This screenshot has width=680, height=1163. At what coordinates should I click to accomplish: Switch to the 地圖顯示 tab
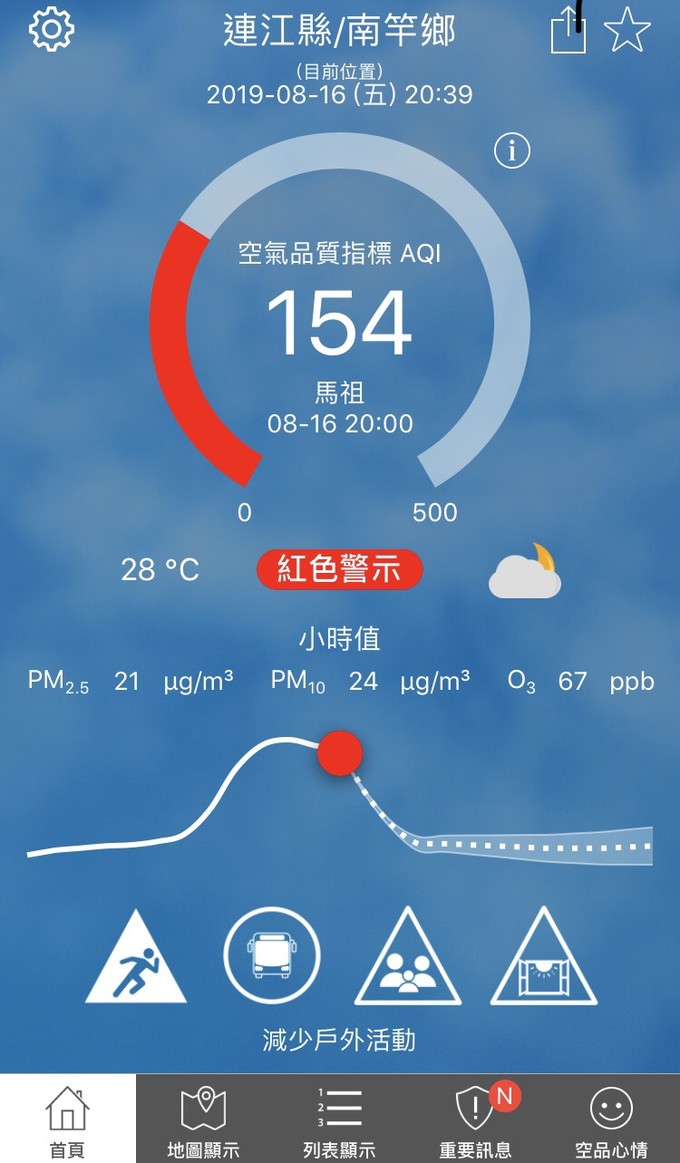click(x=203, y=1119)
